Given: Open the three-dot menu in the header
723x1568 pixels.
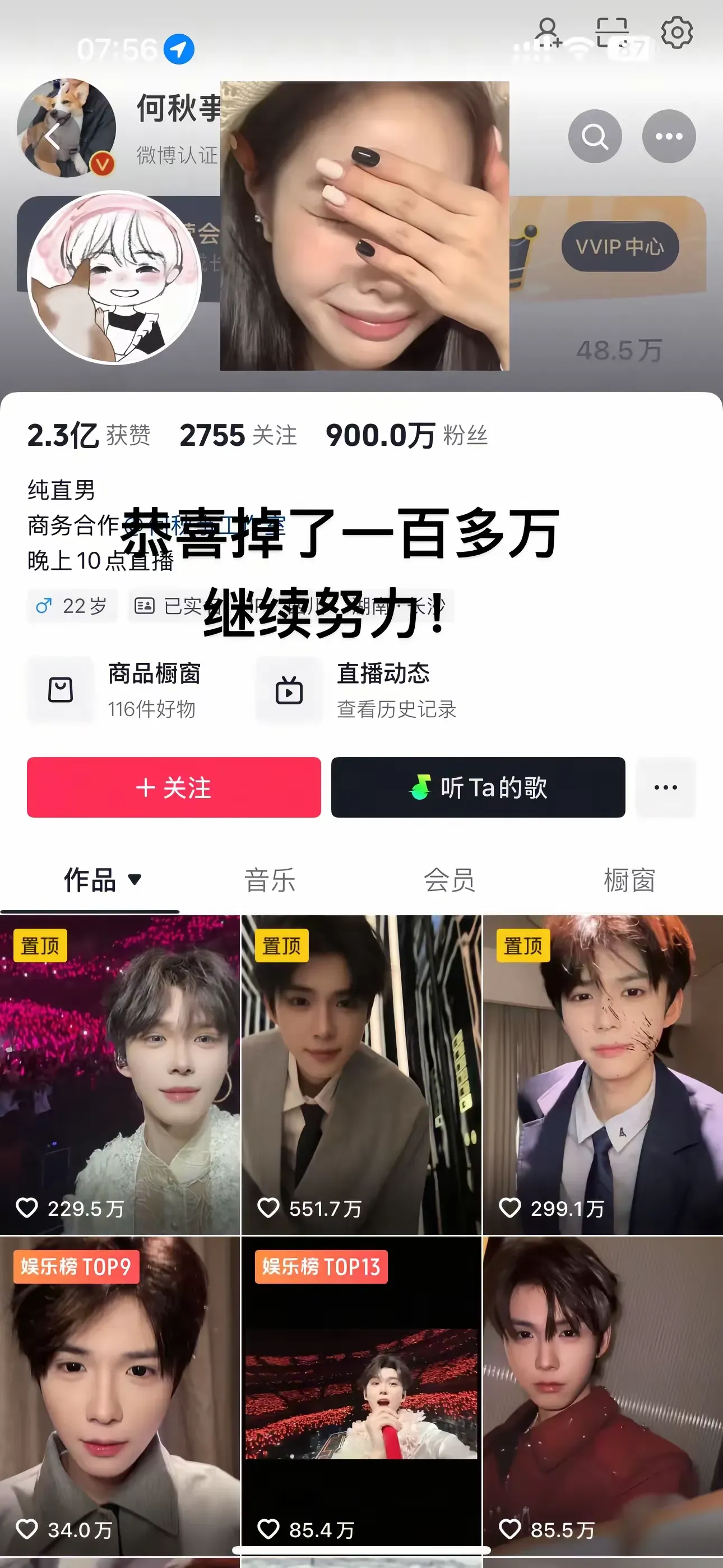Looking at the screenshot, I should (x=669, y=136).
